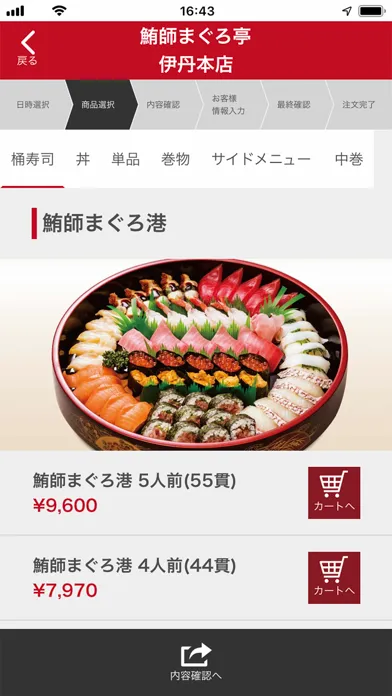Image resolution: width=392 pixels, height=696 pixels.
Task: Switch to the 巻物 tab
Action: coord(175,159)
